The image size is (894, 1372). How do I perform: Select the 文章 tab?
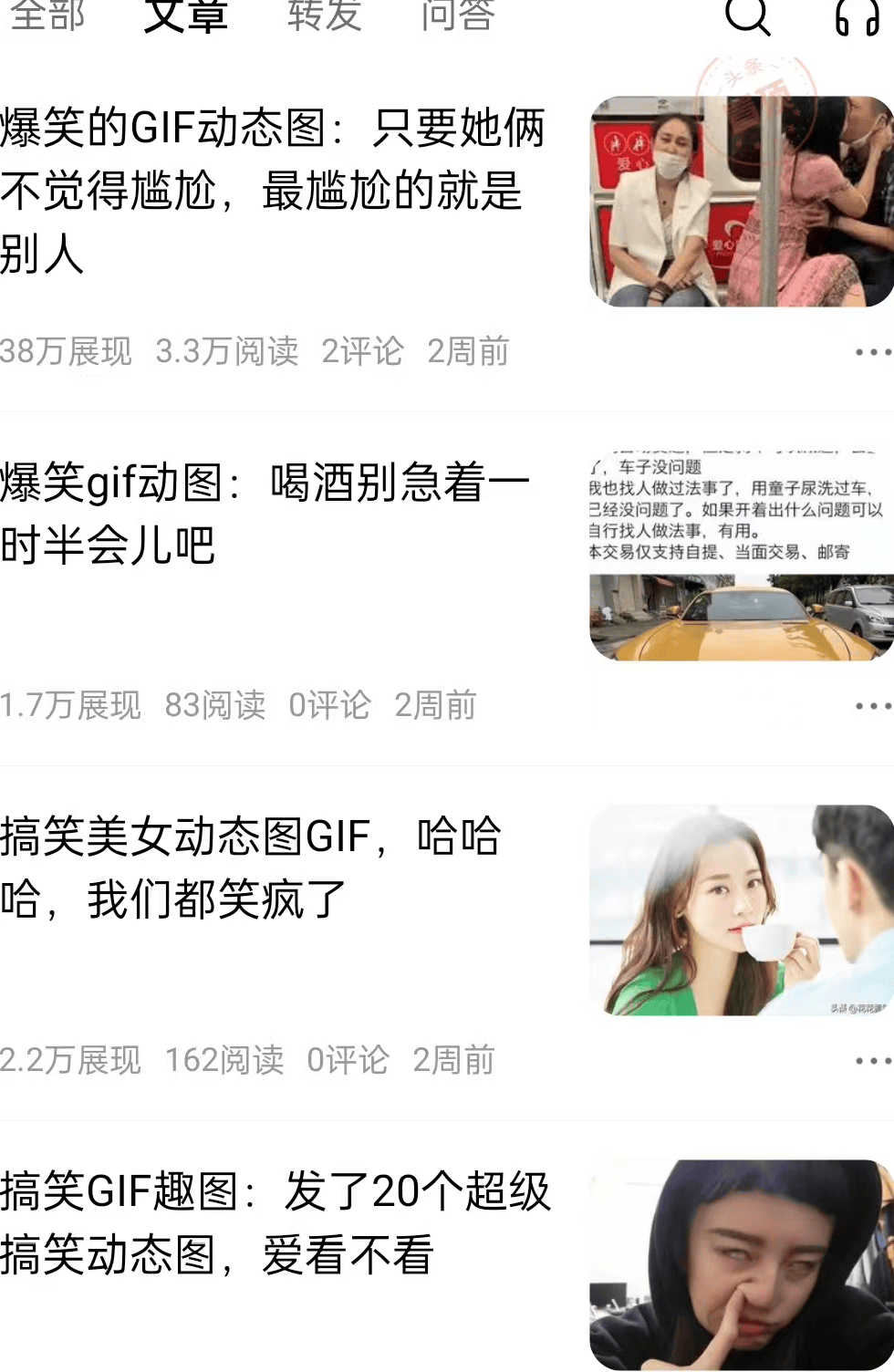[185, 16]
